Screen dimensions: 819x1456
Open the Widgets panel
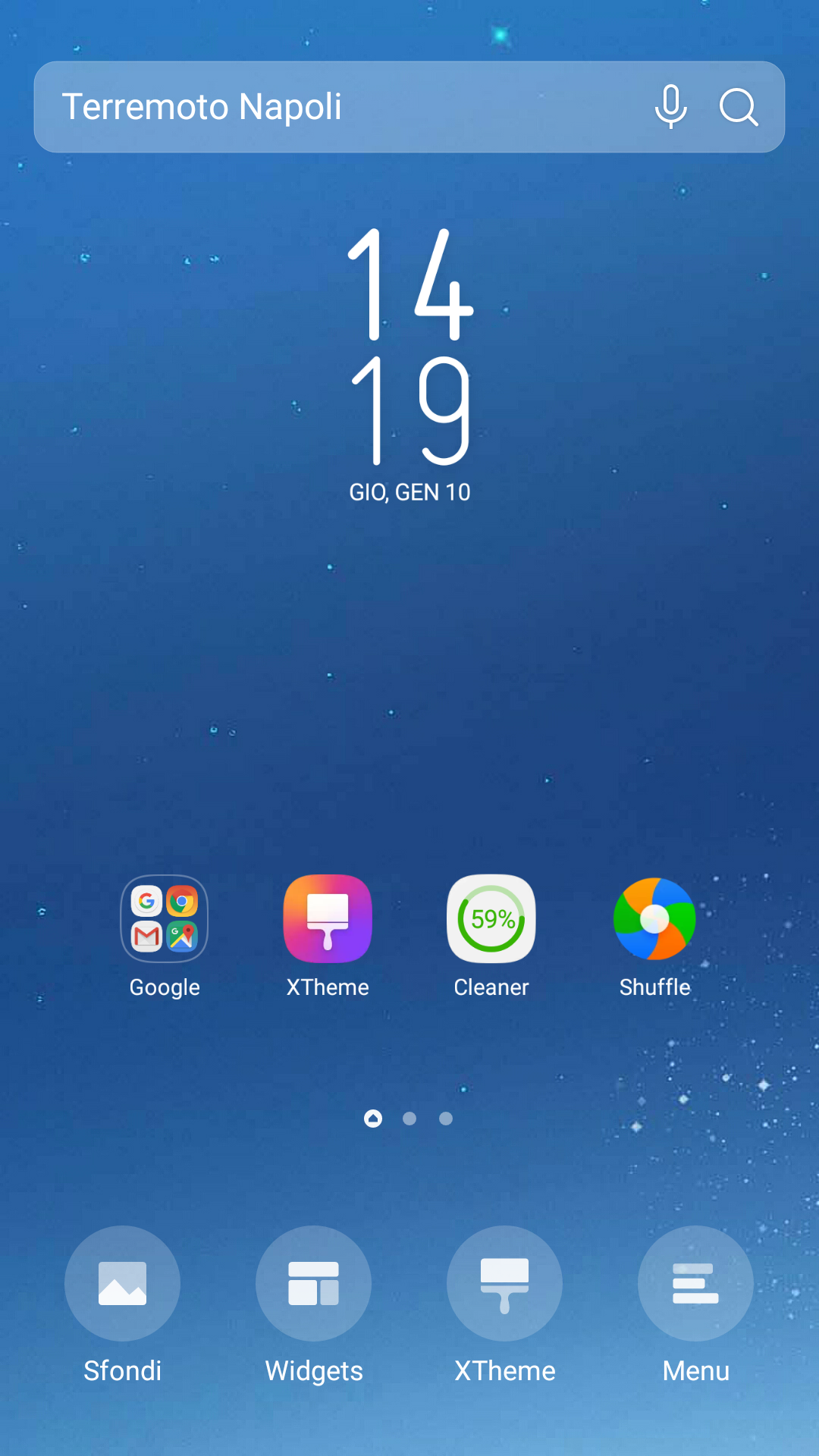(313, 1283)
